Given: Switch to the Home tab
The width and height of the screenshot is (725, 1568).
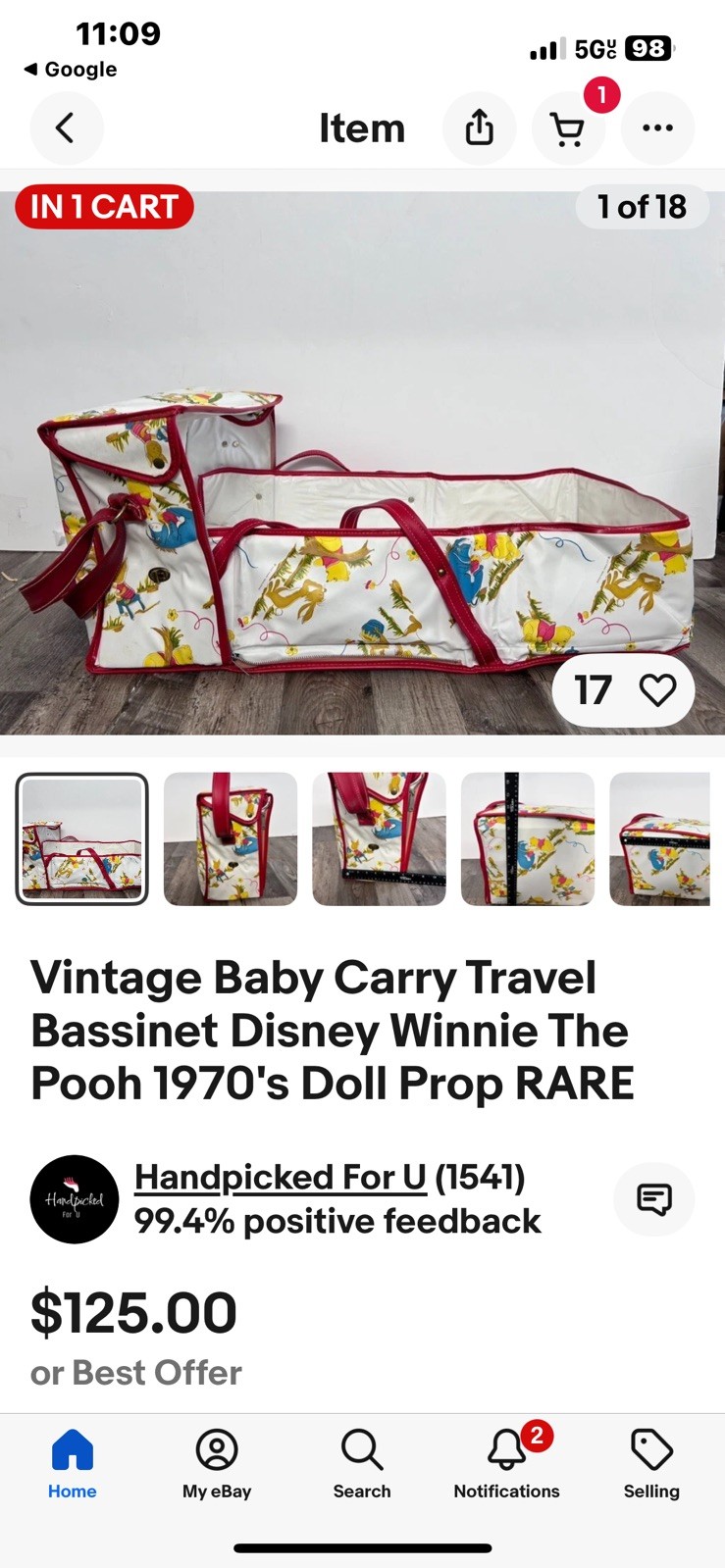Looking at the screenshot, I should (73, 1463).
